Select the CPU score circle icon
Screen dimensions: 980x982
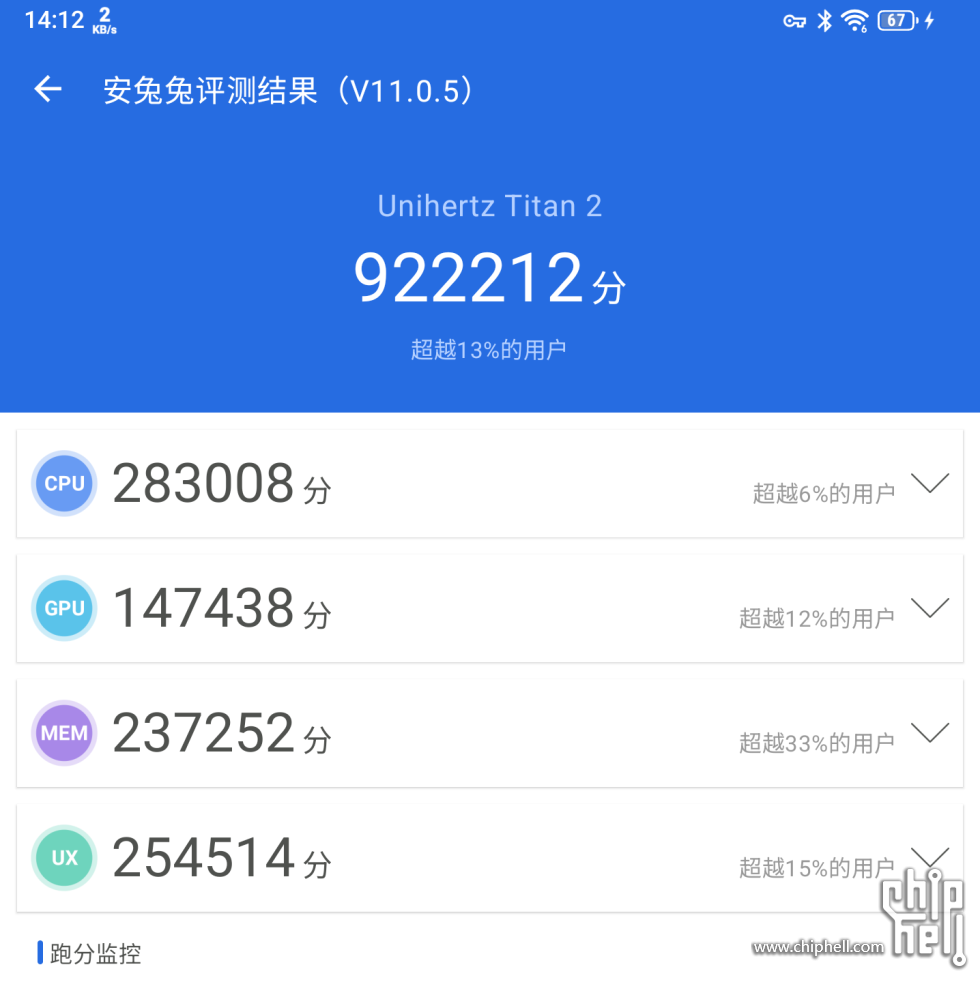(63, 483)
